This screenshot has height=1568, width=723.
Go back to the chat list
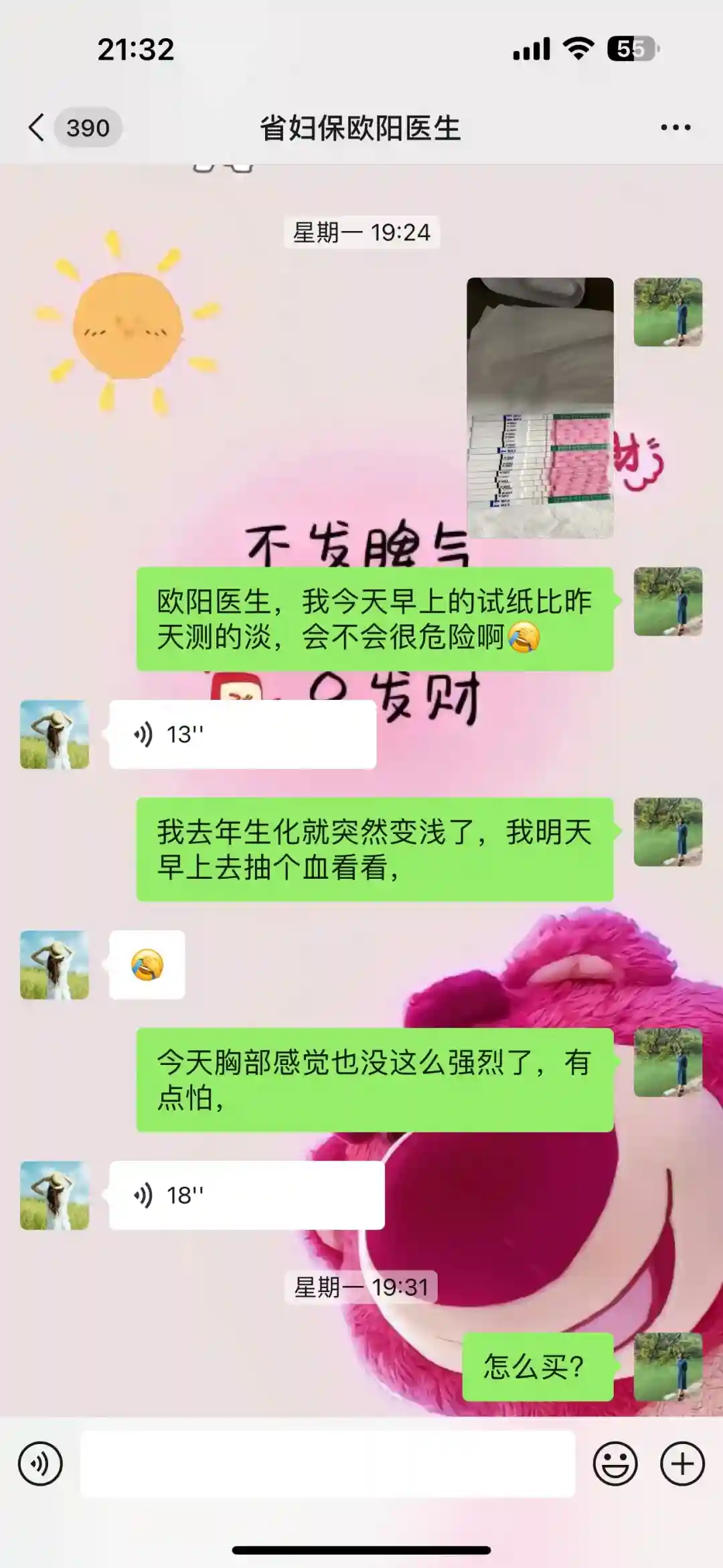[x=37, y=127]
